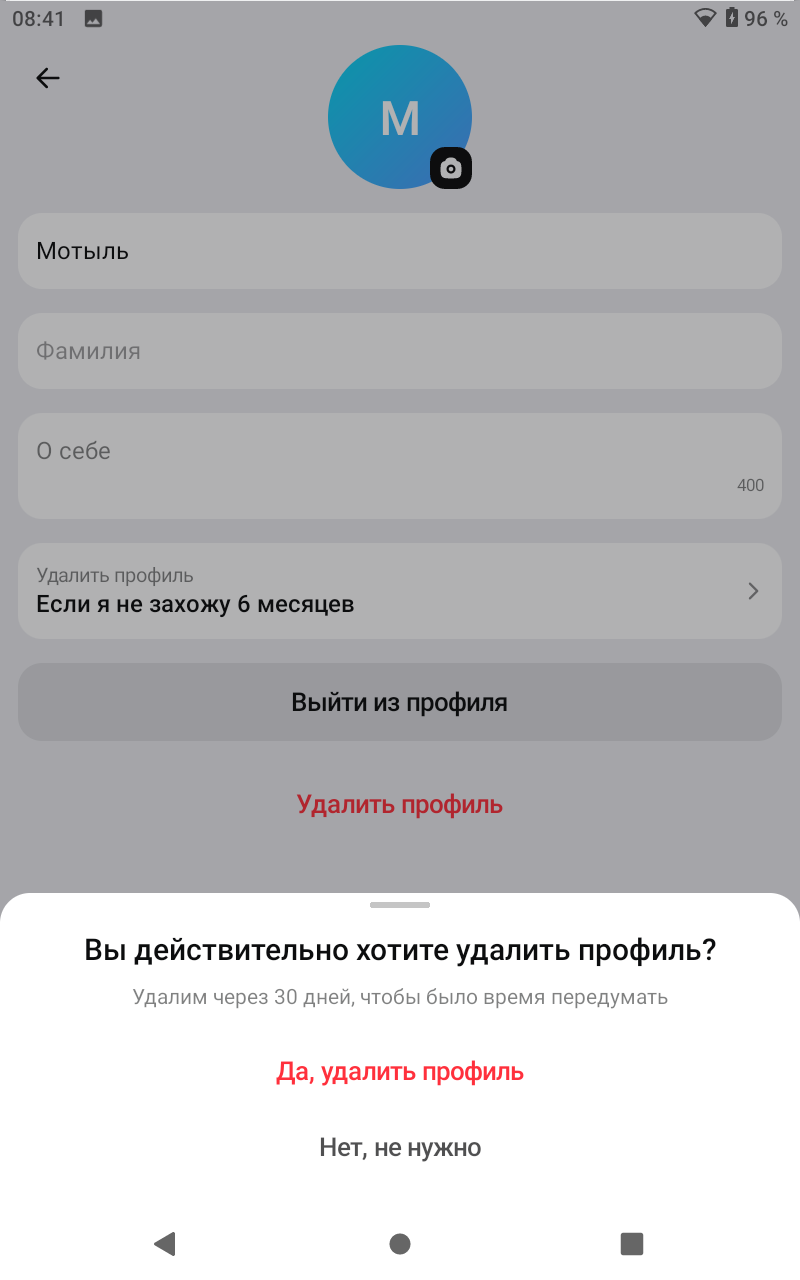The width and height of the screenshot is (800, 1280).
Task: Confirm with 'Да, удалить профиль'
Action: coord(400,1072)
